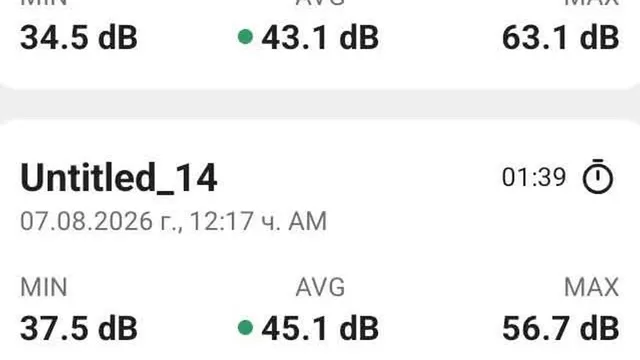Open the recording with 43.1 dB average

[x=320, y=42]
